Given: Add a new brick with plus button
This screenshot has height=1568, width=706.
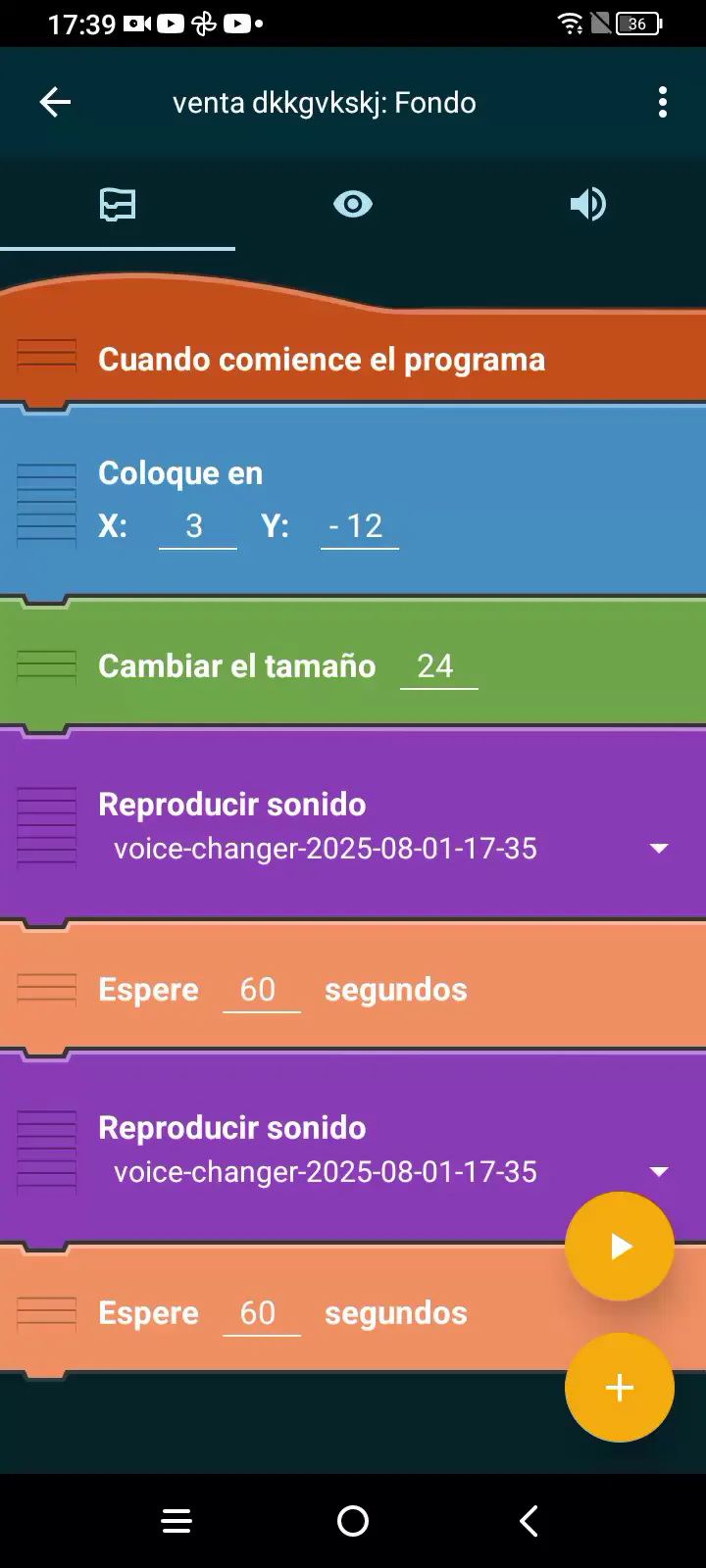Looking at the screenshot, I should 620,1388.
